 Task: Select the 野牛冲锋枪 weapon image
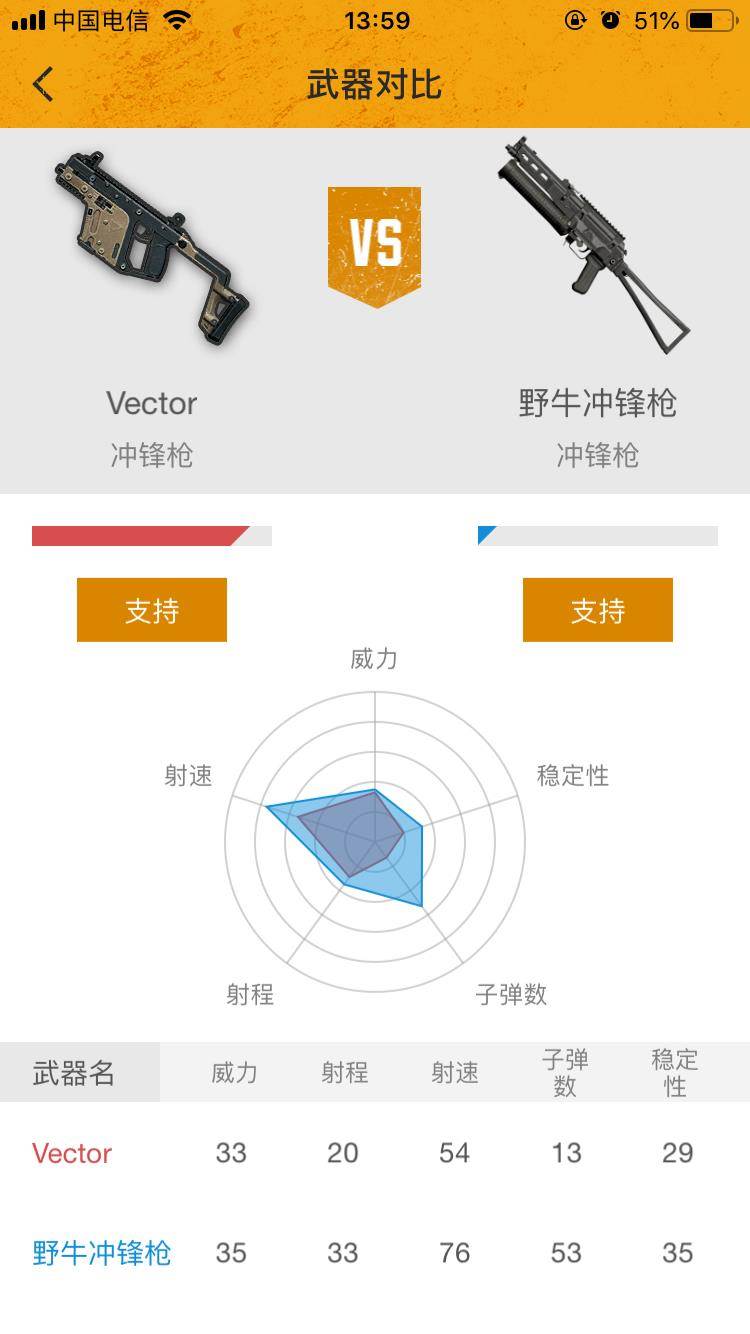coord(595,245)
